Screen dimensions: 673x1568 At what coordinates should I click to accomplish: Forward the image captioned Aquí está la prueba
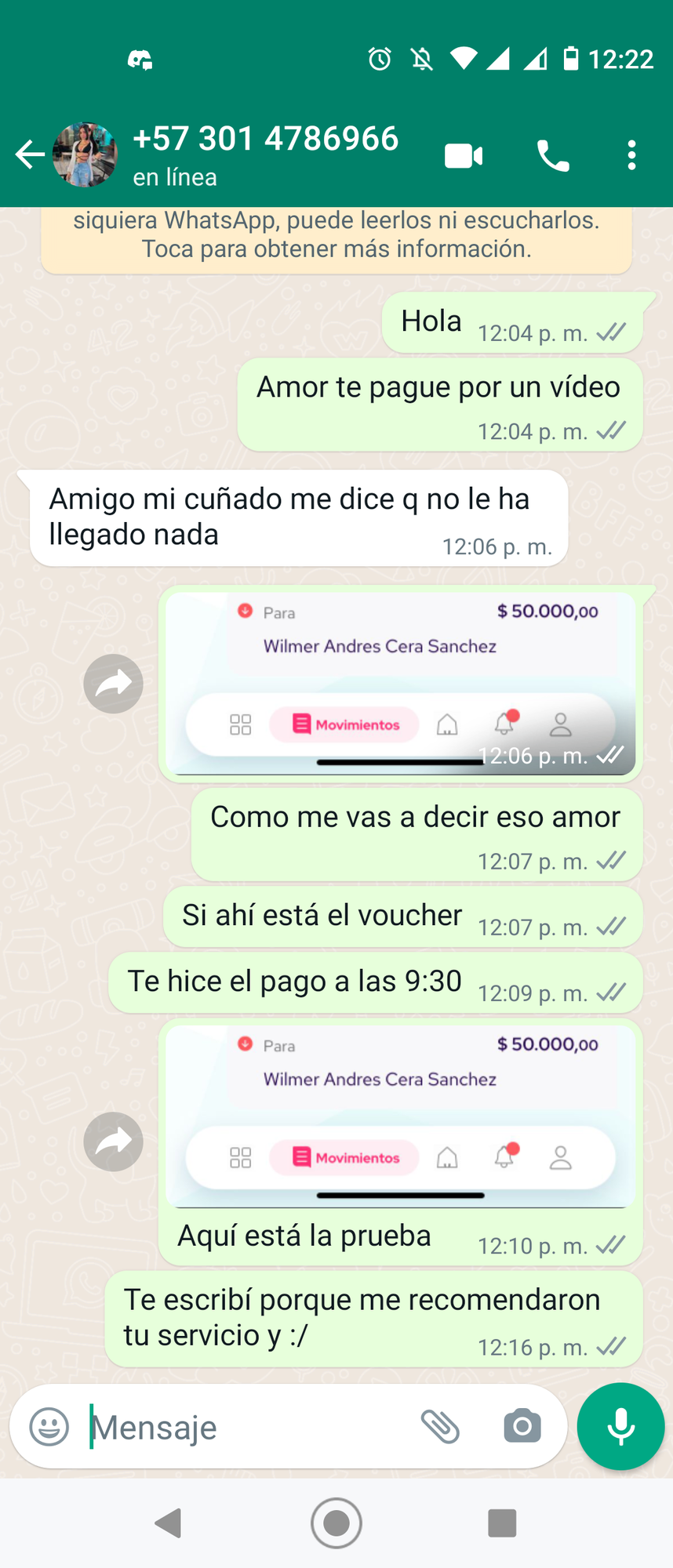click(x=114, y=1142)
